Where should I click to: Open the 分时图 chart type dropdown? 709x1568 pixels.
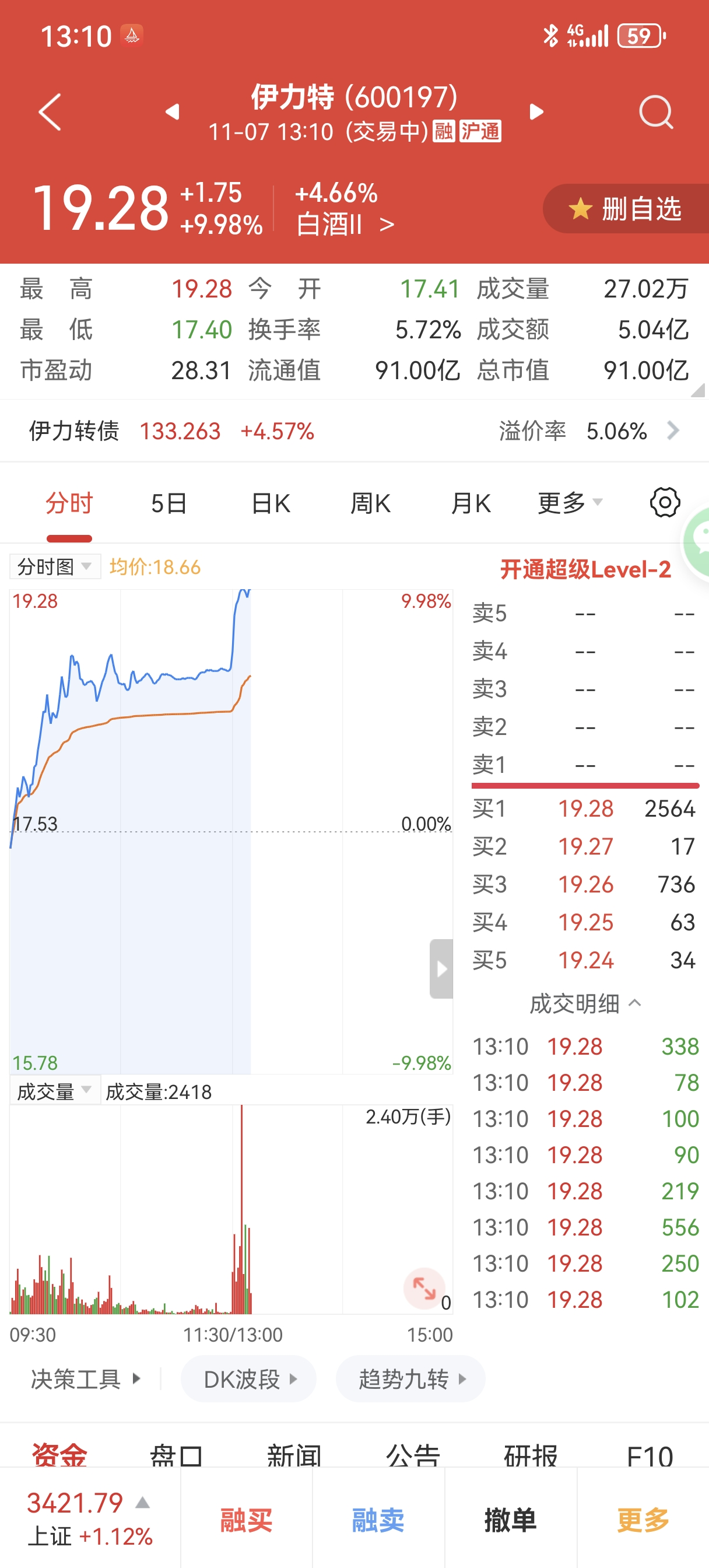click(55, 566)
